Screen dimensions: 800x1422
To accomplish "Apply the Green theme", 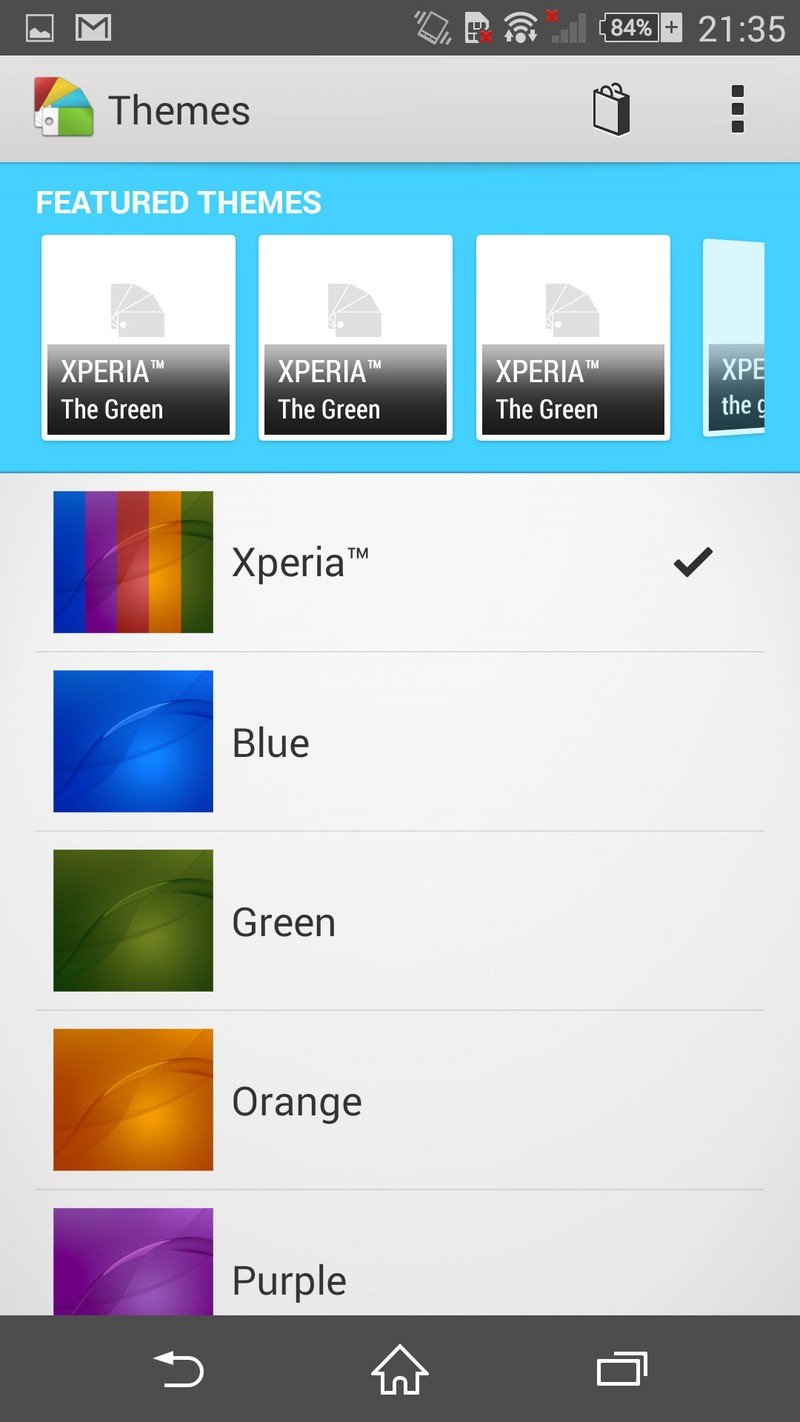I will (400, 921).
